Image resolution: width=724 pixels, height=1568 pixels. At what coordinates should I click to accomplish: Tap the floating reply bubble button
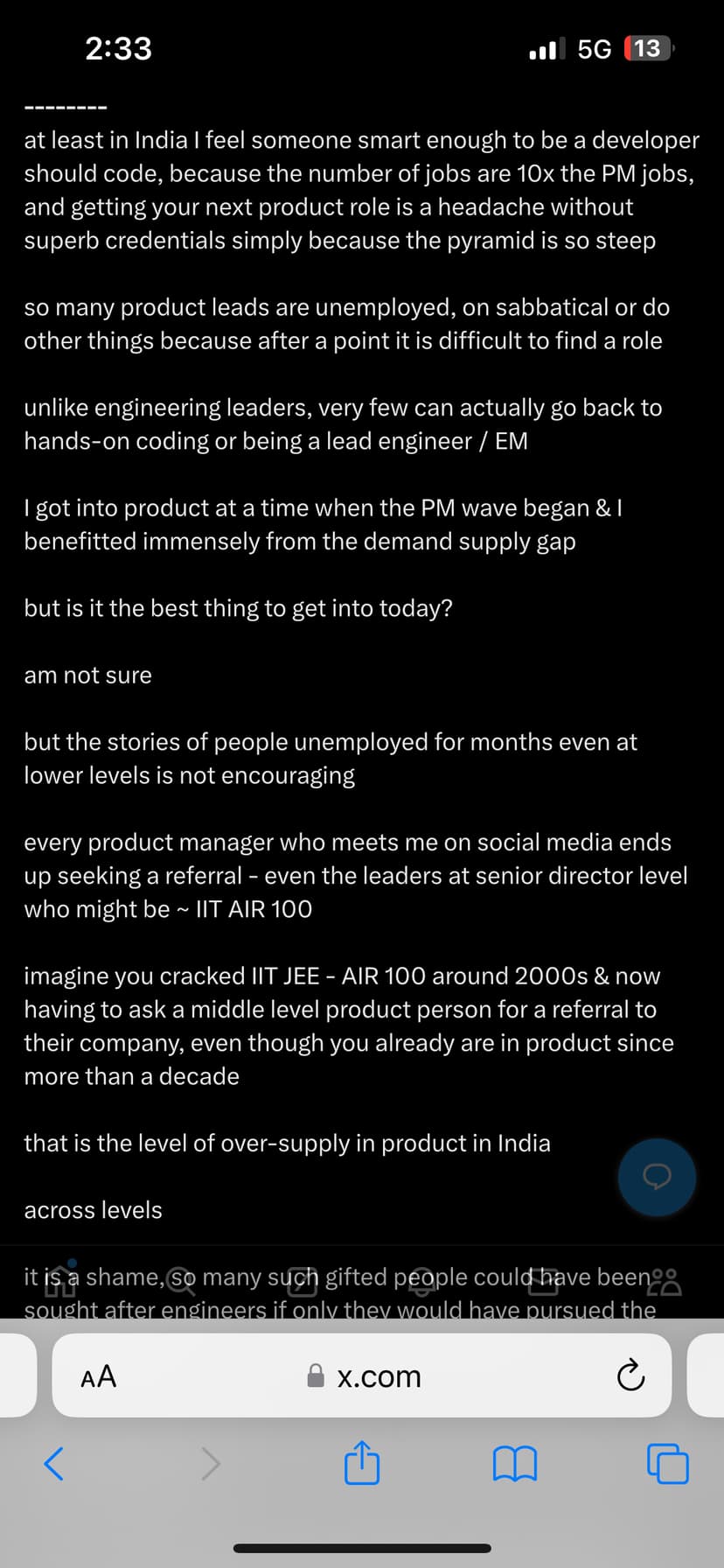click(x=657, y=1177)
